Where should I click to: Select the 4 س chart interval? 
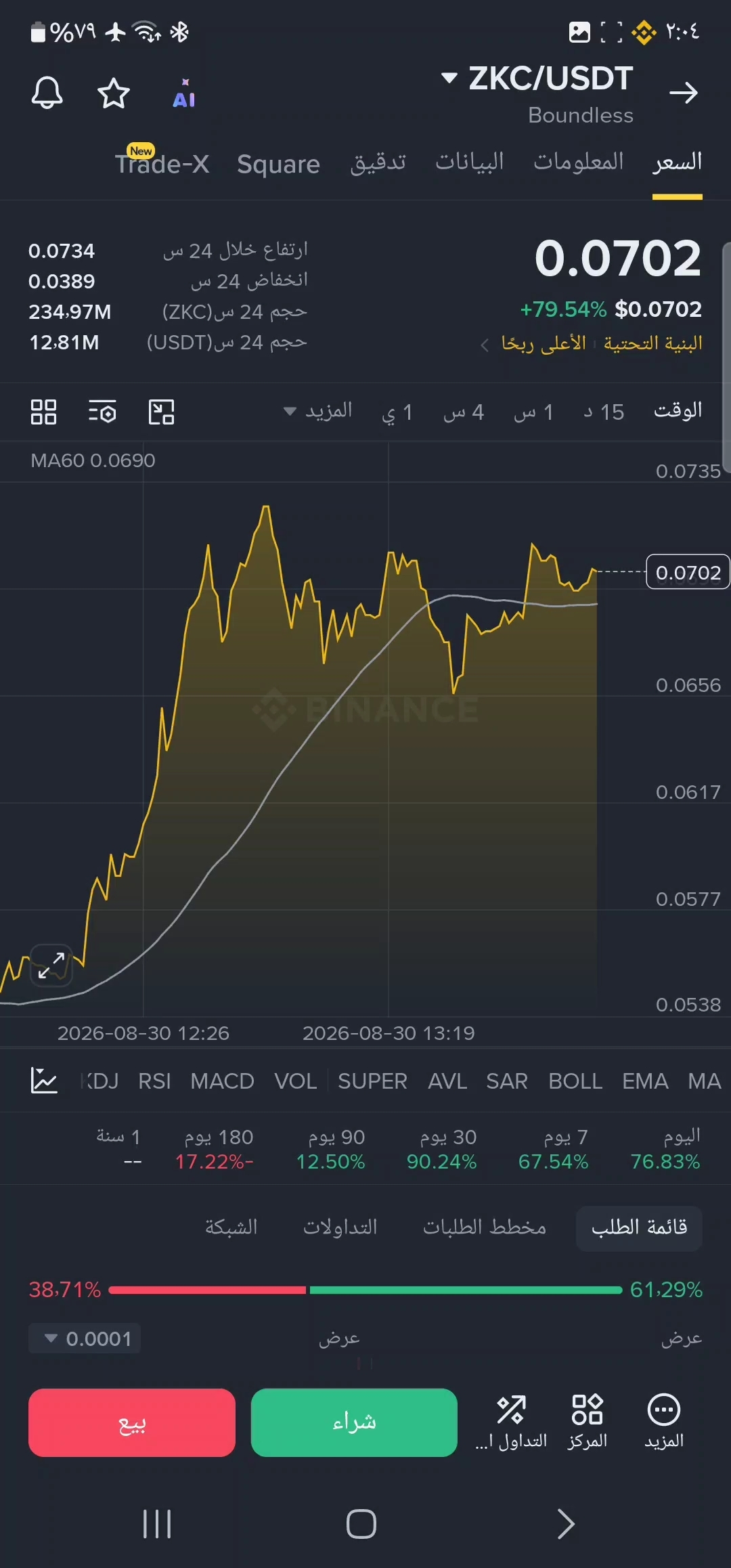pos(464,412)
